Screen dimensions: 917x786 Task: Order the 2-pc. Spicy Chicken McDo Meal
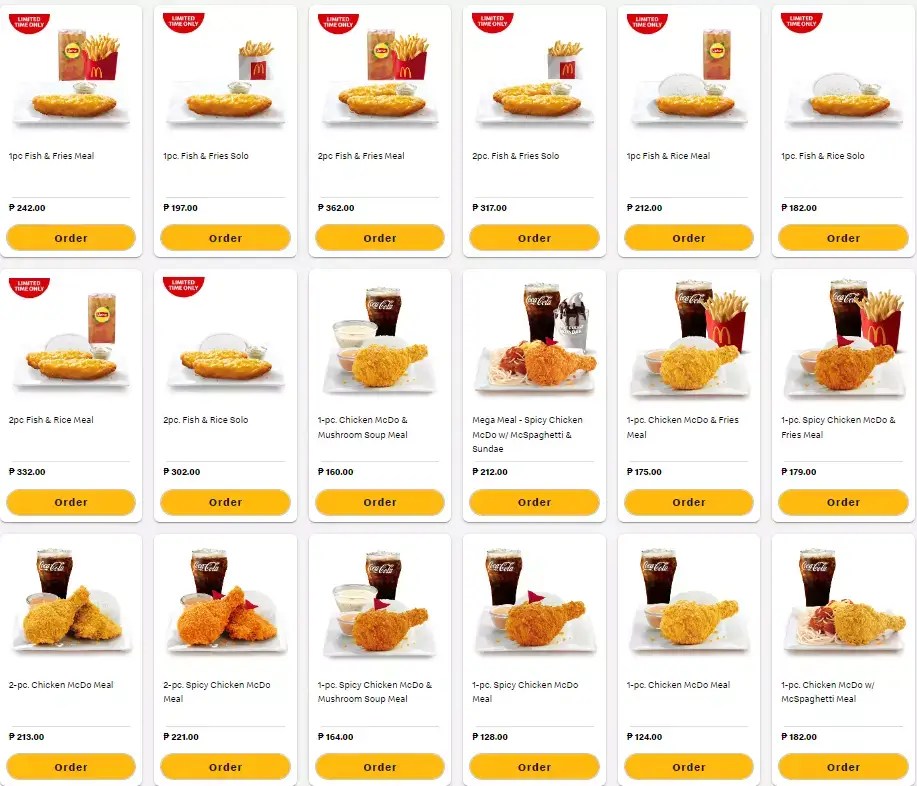(225, 767)
